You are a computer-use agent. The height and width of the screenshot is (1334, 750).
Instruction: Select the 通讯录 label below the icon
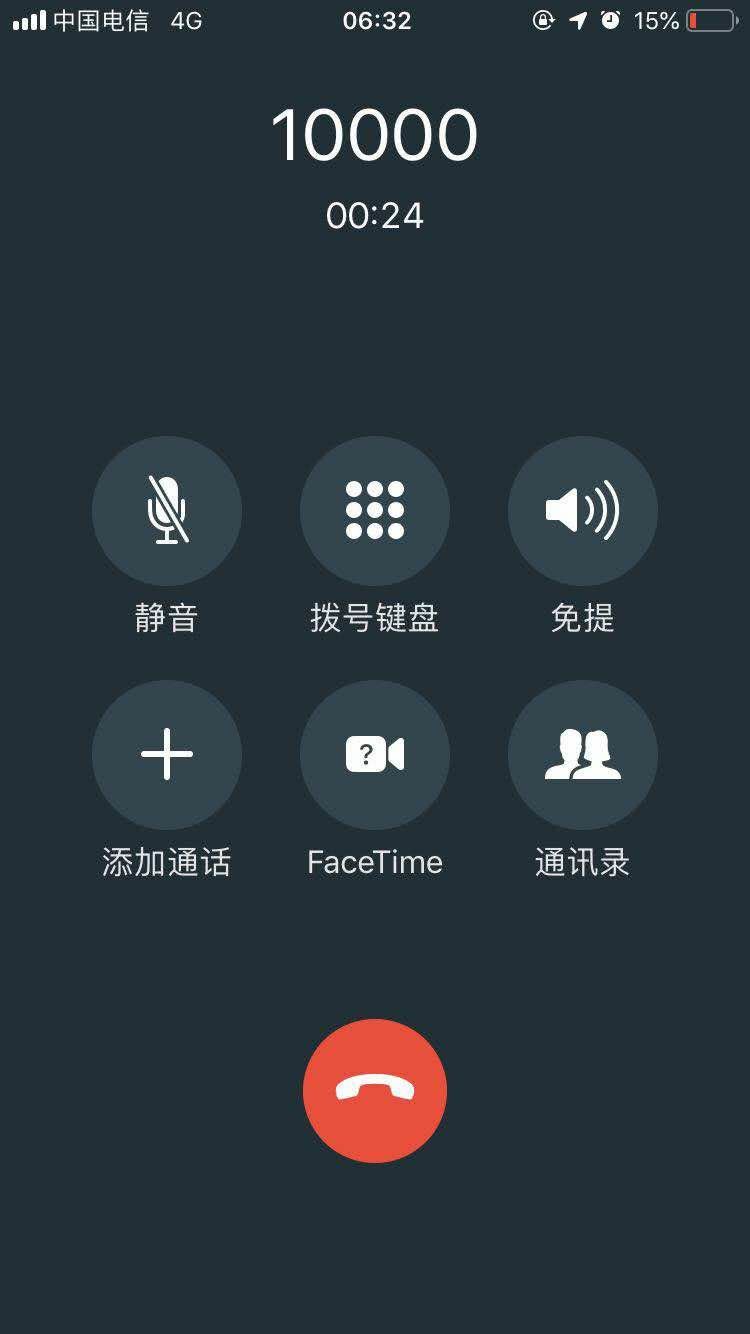click(583, 862)
